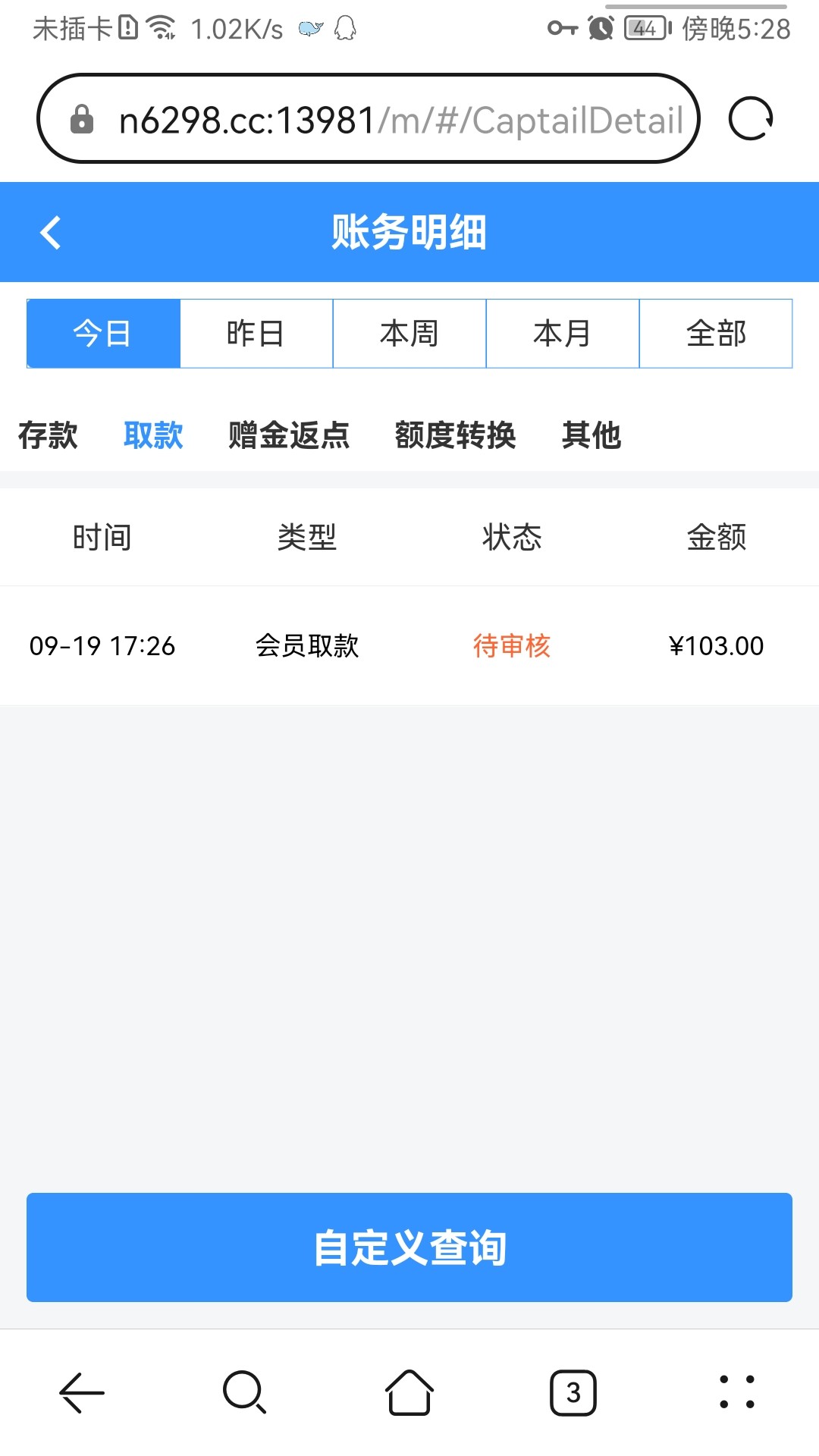Reload the page with the refresh icon
Viewport: 819px width, 1456px height.
(x=751, y=119)
